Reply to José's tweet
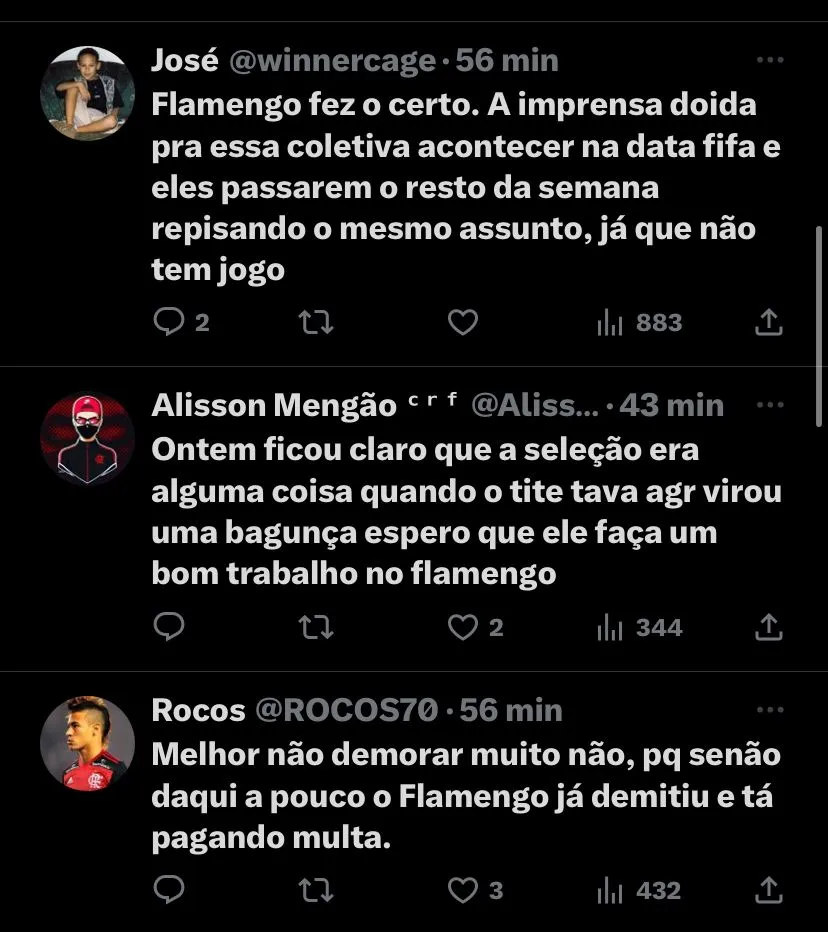 coord(168,322)
